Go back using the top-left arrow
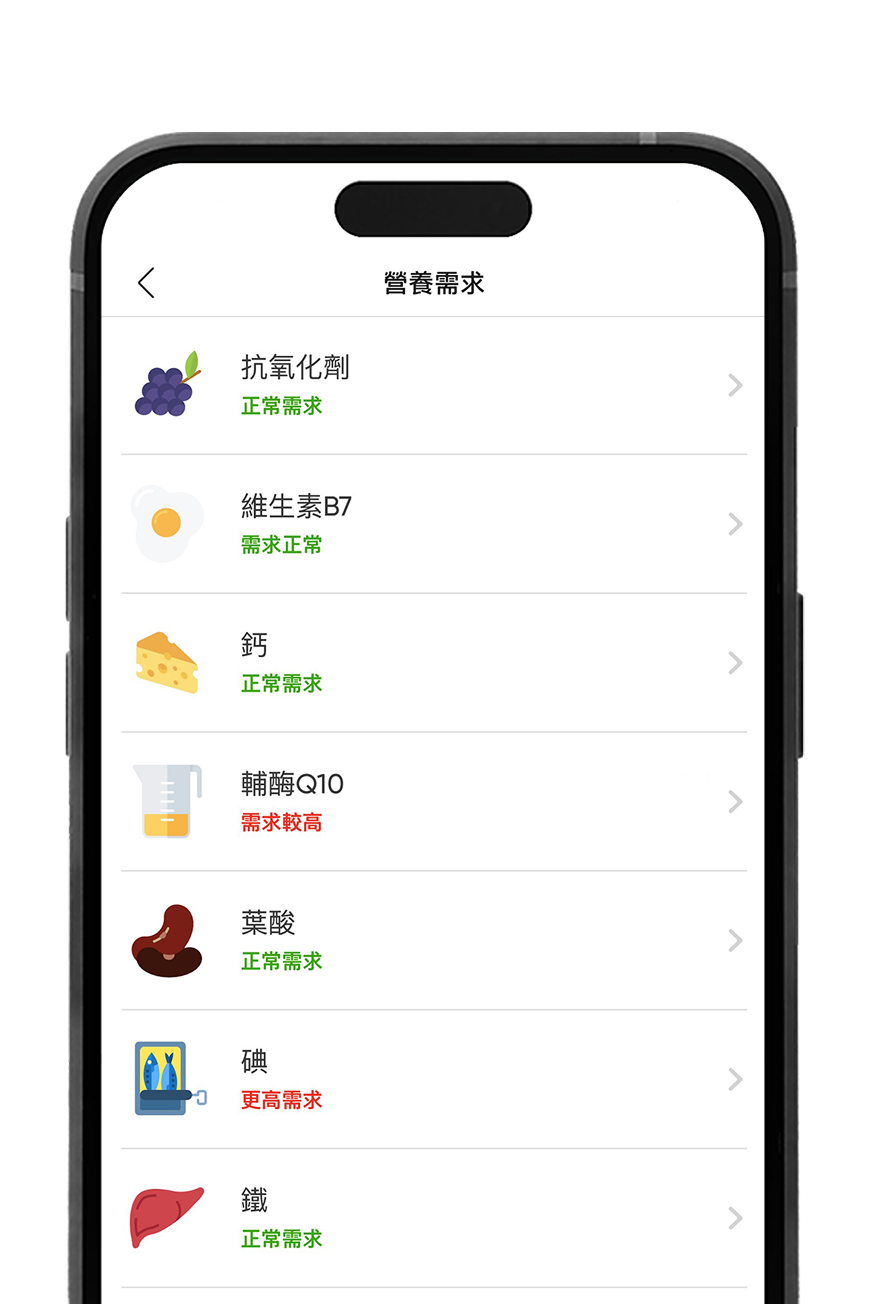The width and height of the screenshot is (880, 1304). tap(146, 283)
